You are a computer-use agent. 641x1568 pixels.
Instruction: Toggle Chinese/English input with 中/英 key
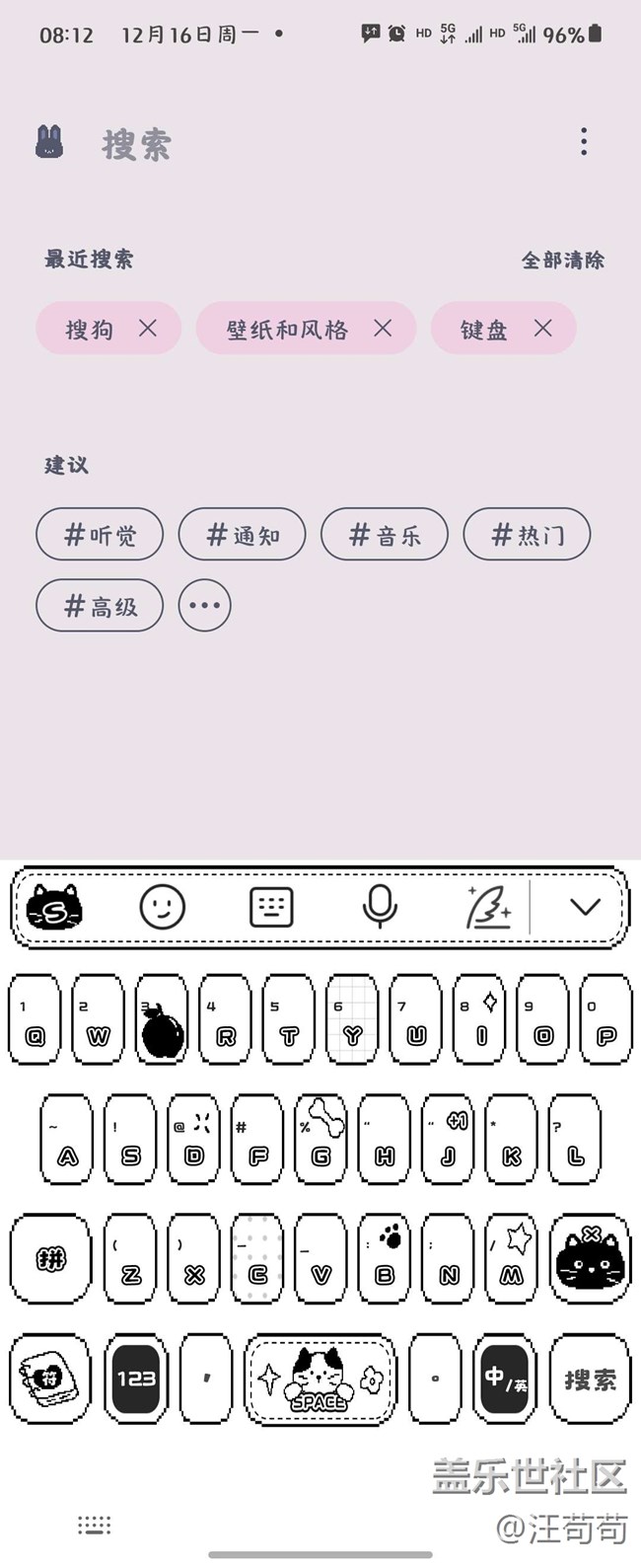point(504,1379)
